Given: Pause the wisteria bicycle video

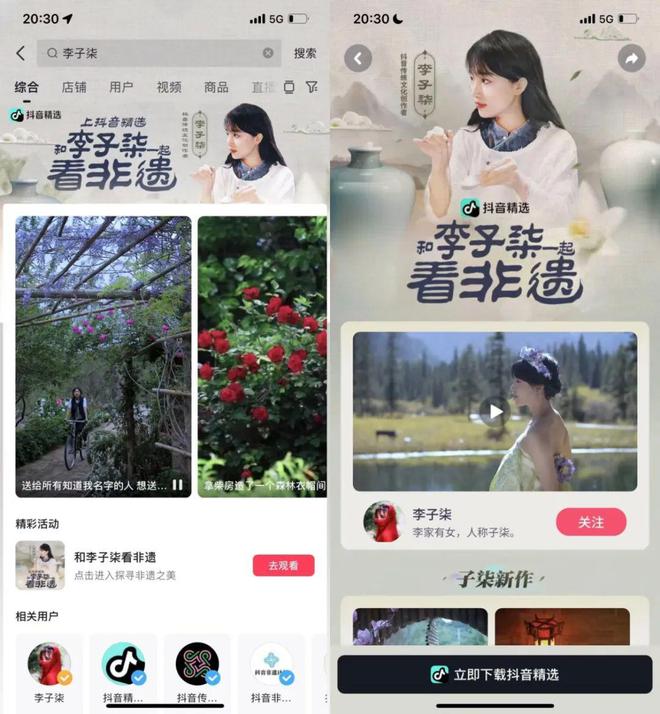Looking at the screenshot, I should click(178, 485).
